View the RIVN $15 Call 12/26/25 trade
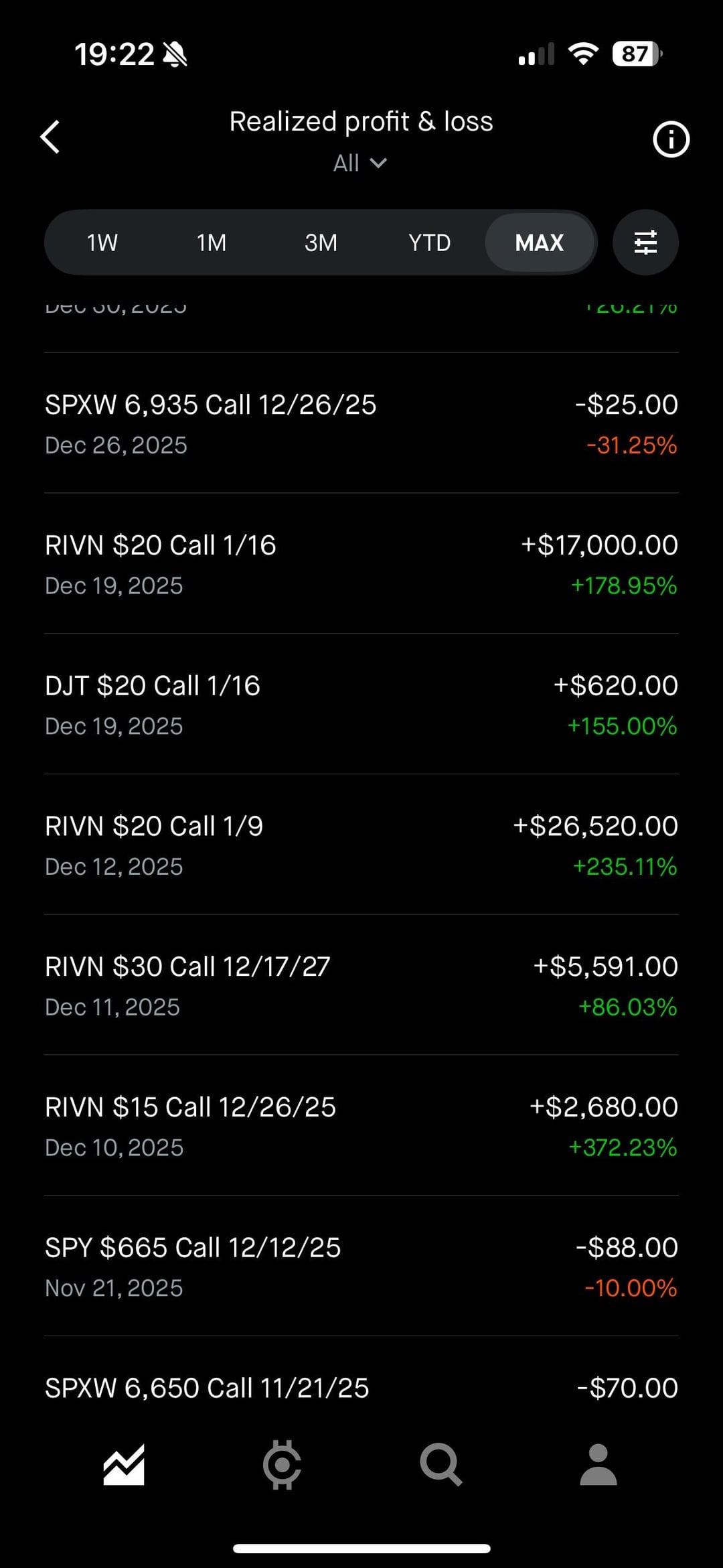This screenshot has height=1568, width=723. tap(361, 1126)
